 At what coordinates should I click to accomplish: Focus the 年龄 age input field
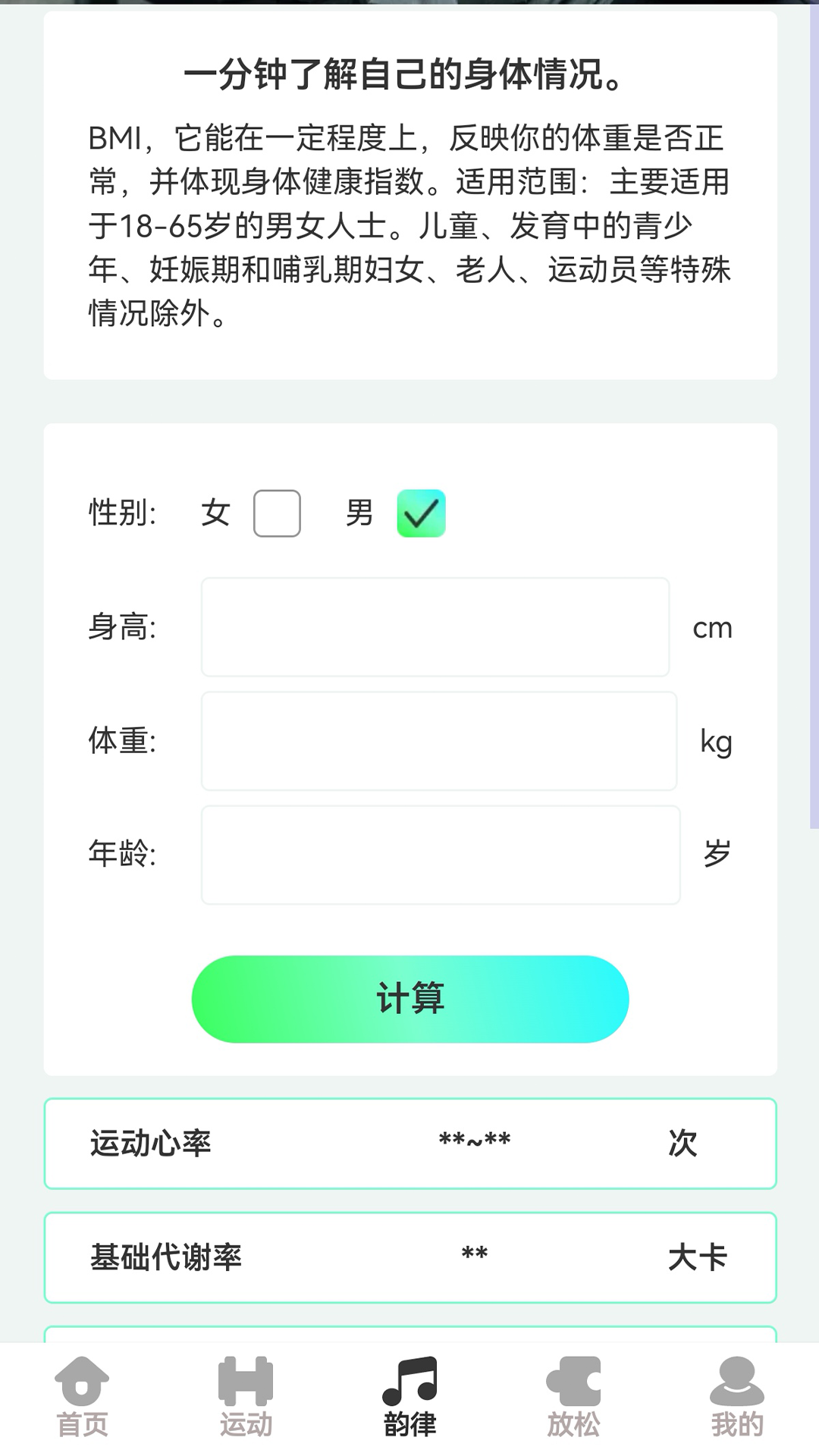click(440, 855)
